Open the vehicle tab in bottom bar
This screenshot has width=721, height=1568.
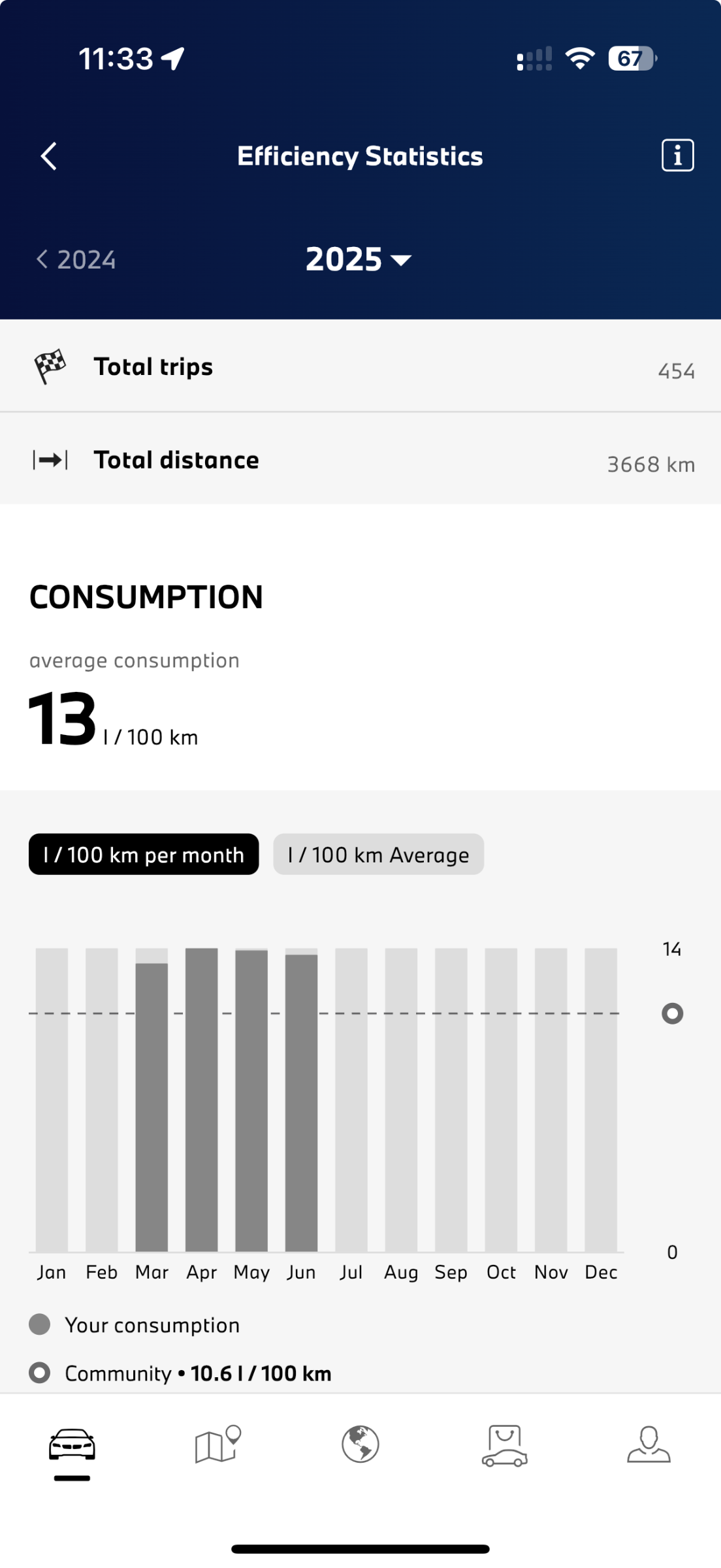72,1445
